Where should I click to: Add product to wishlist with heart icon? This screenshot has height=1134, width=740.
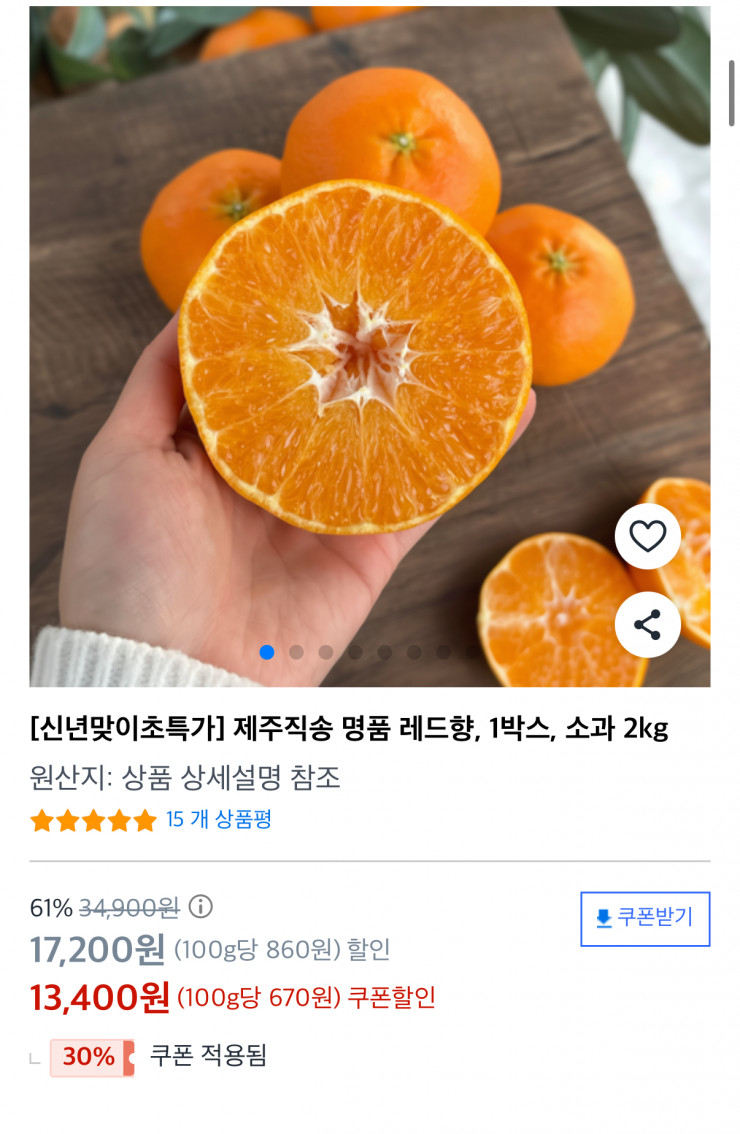click(x=646, y=536)
